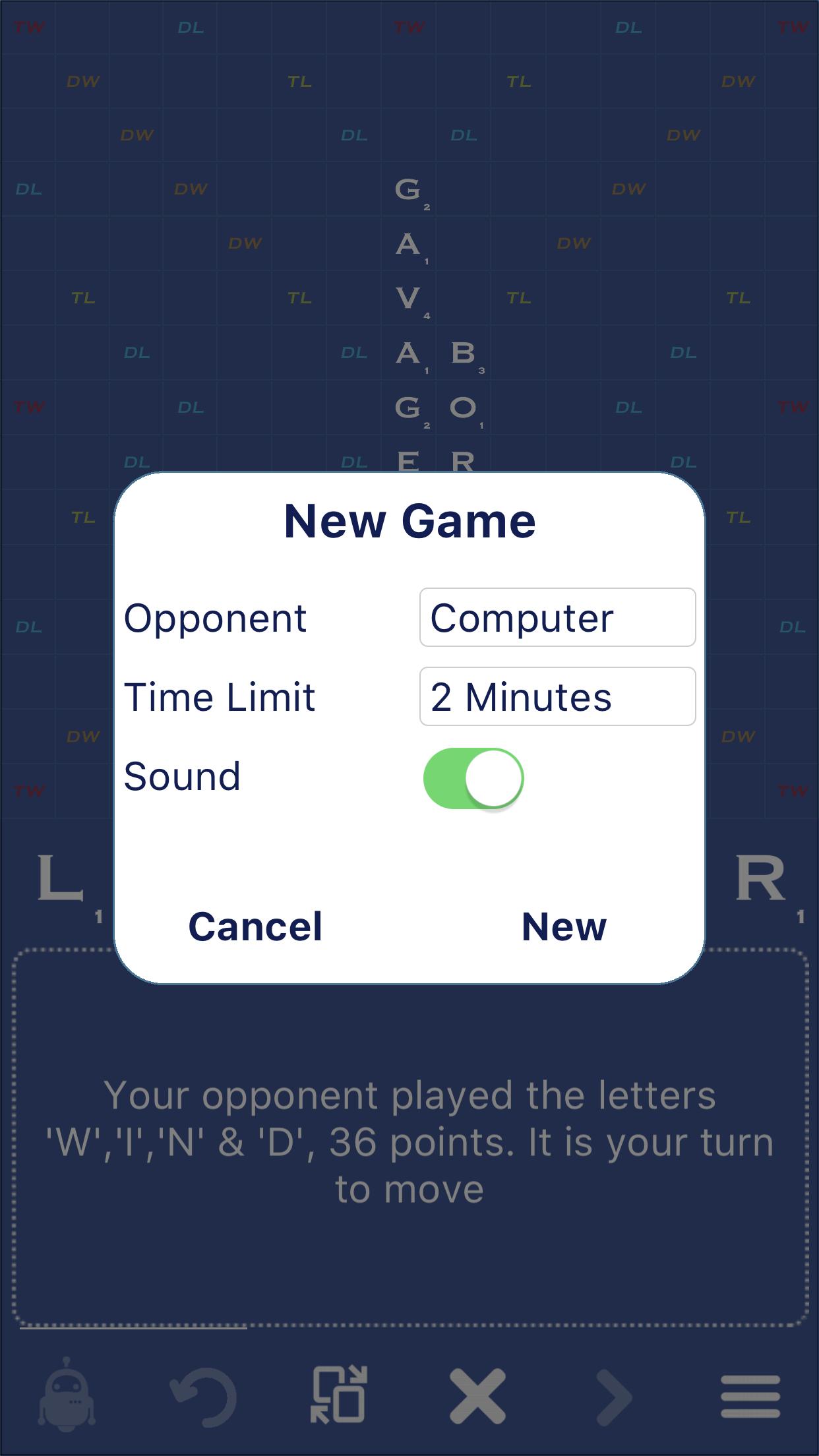Start a new game with the New button
819x1456 pixels.
point(564,926)
